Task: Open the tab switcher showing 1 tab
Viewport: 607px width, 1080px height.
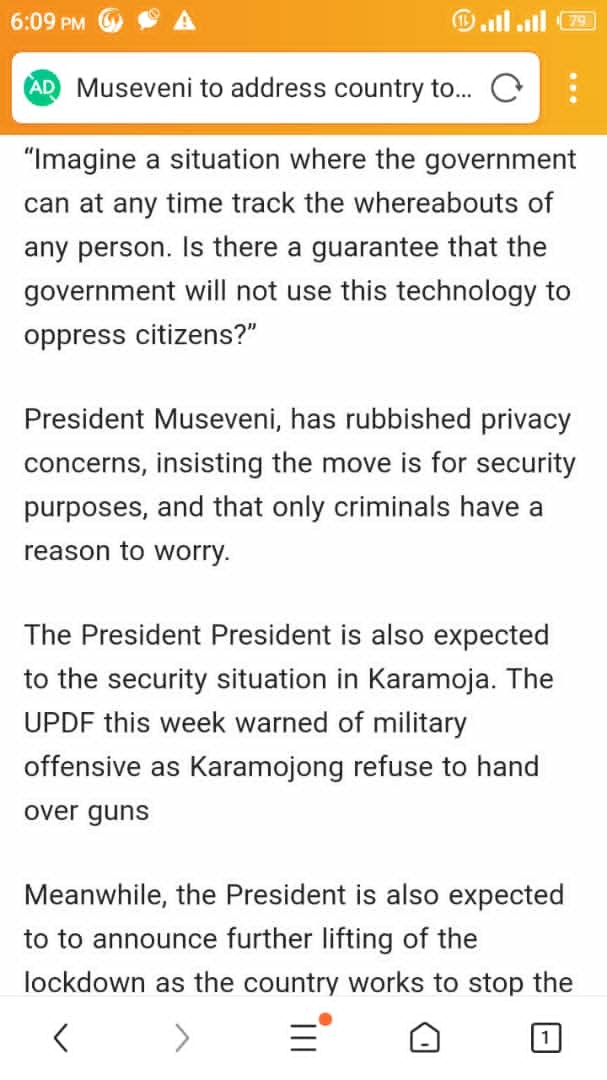Action: (545, 1039)
